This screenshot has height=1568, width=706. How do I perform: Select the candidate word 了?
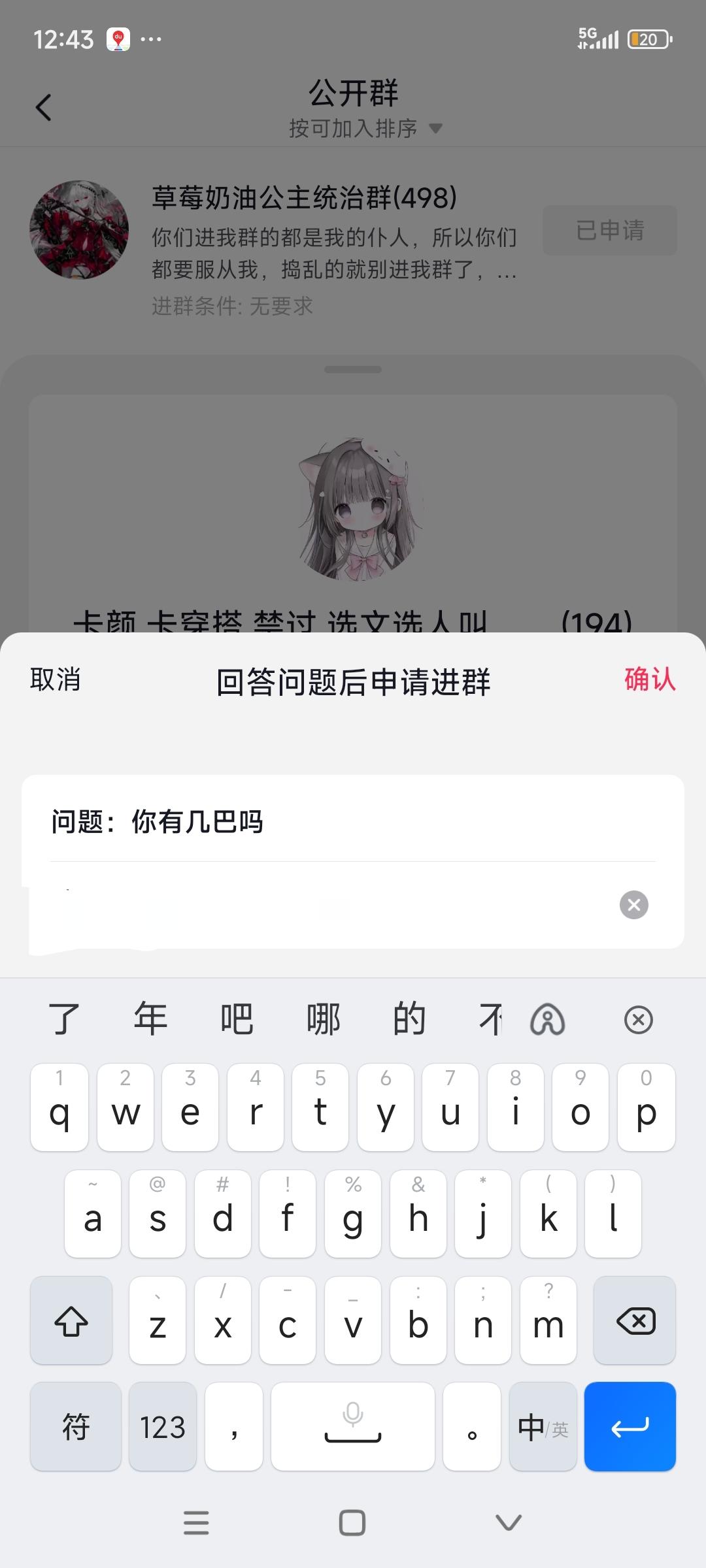click(63, 1019)
